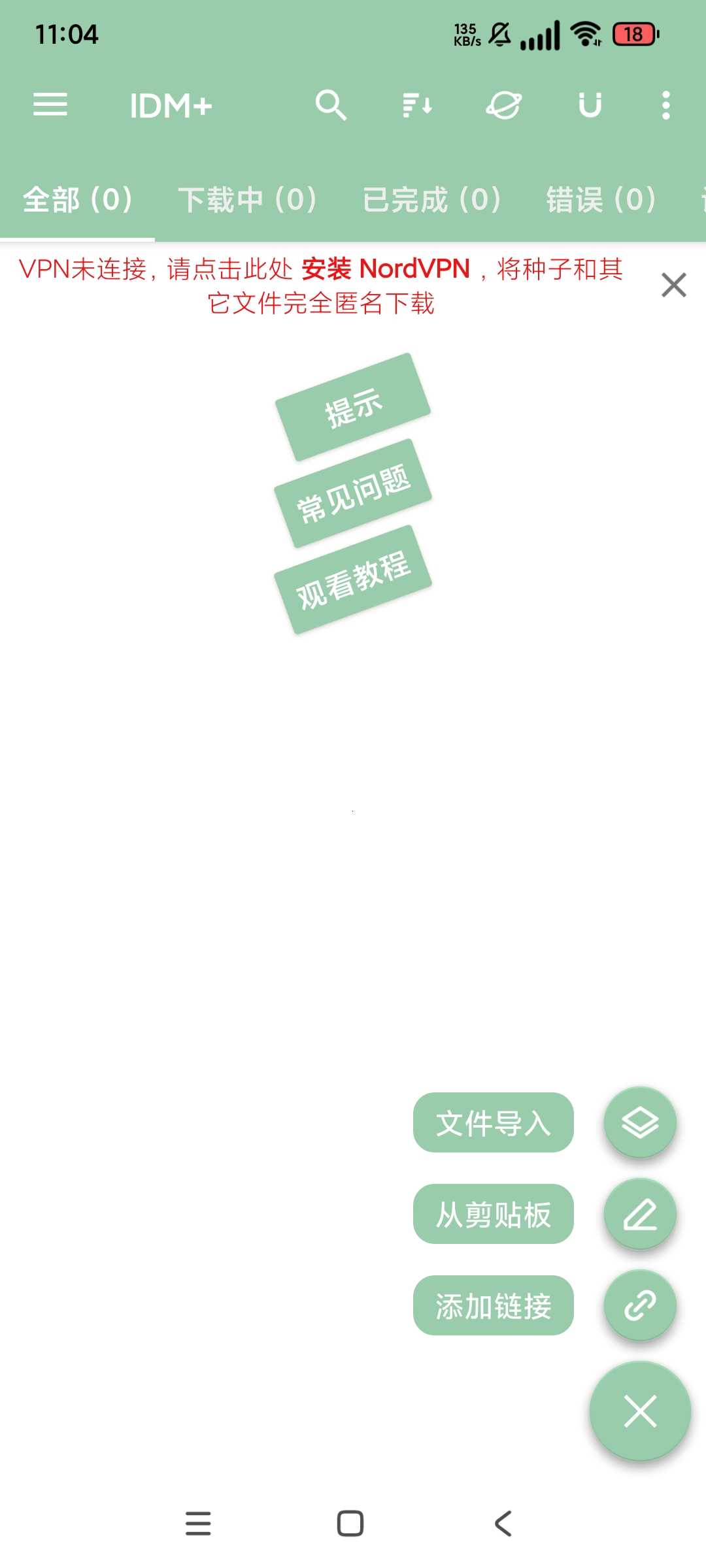This screenshot has width=706, height=1568.
Task: Tap the system back button
Action: pos(503,1524)
